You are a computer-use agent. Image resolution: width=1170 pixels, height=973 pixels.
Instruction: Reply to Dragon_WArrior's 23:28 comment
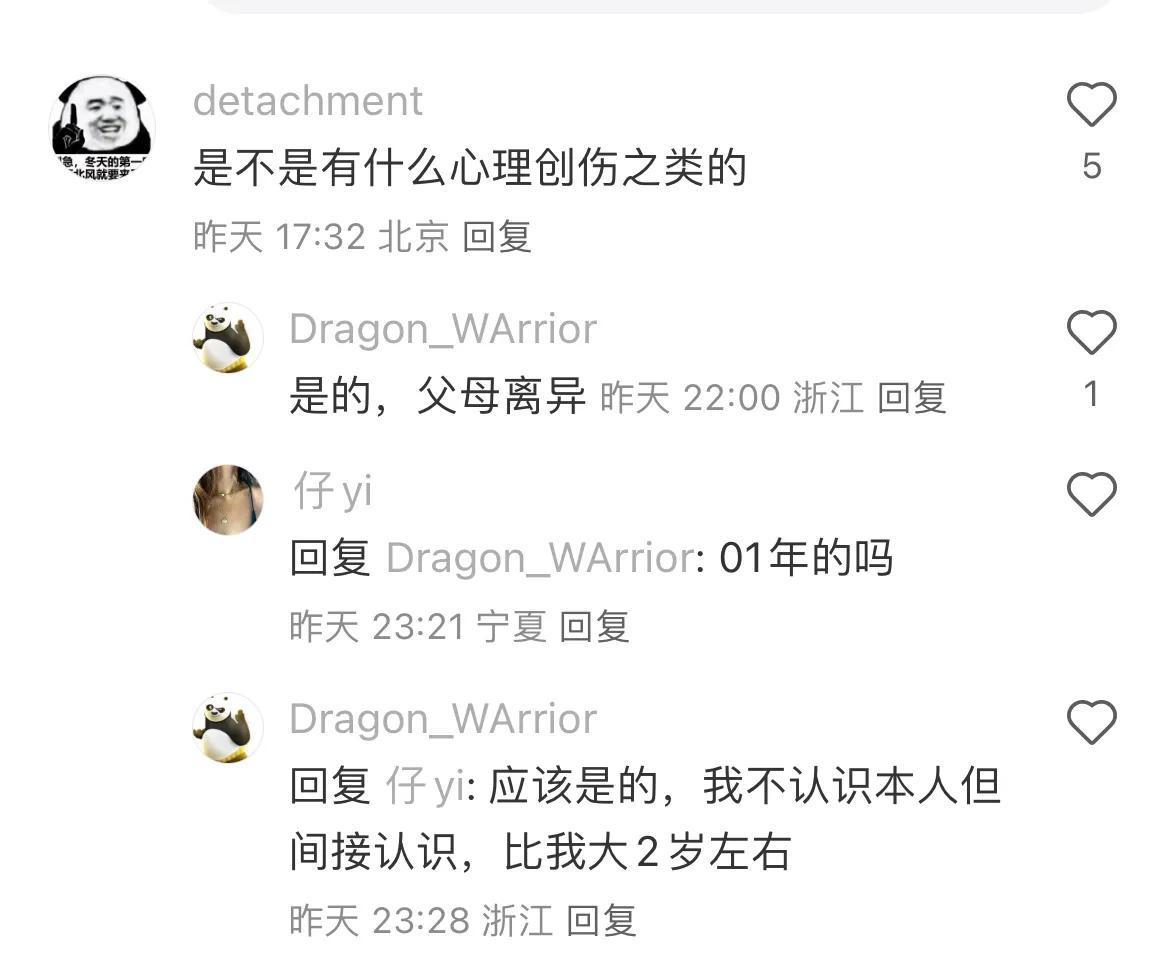[601, 920]
